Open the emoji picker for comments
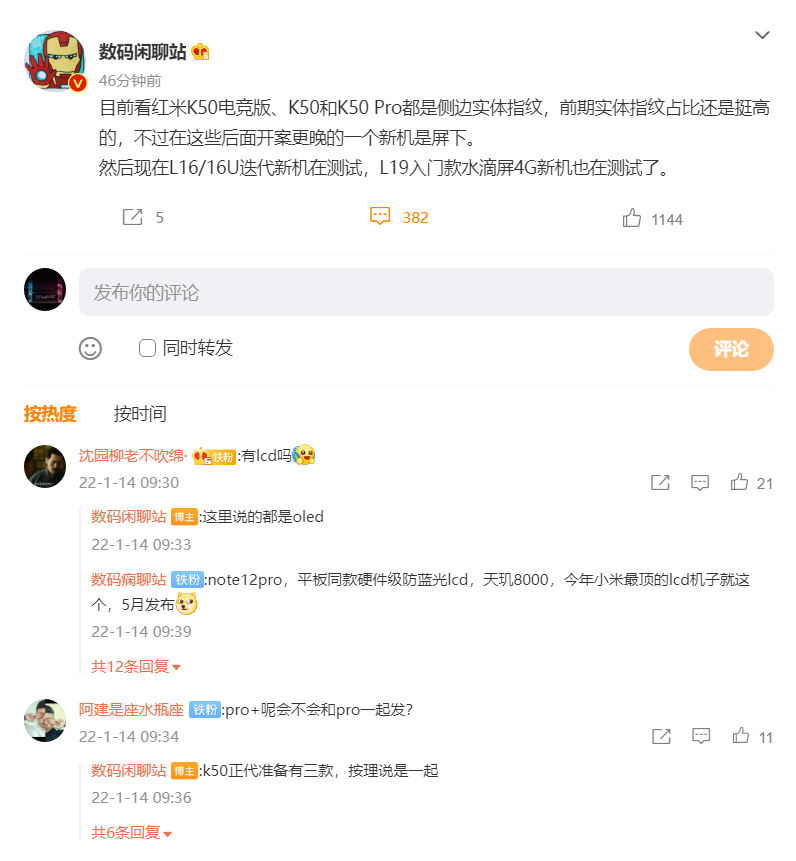 coord(91,348)
